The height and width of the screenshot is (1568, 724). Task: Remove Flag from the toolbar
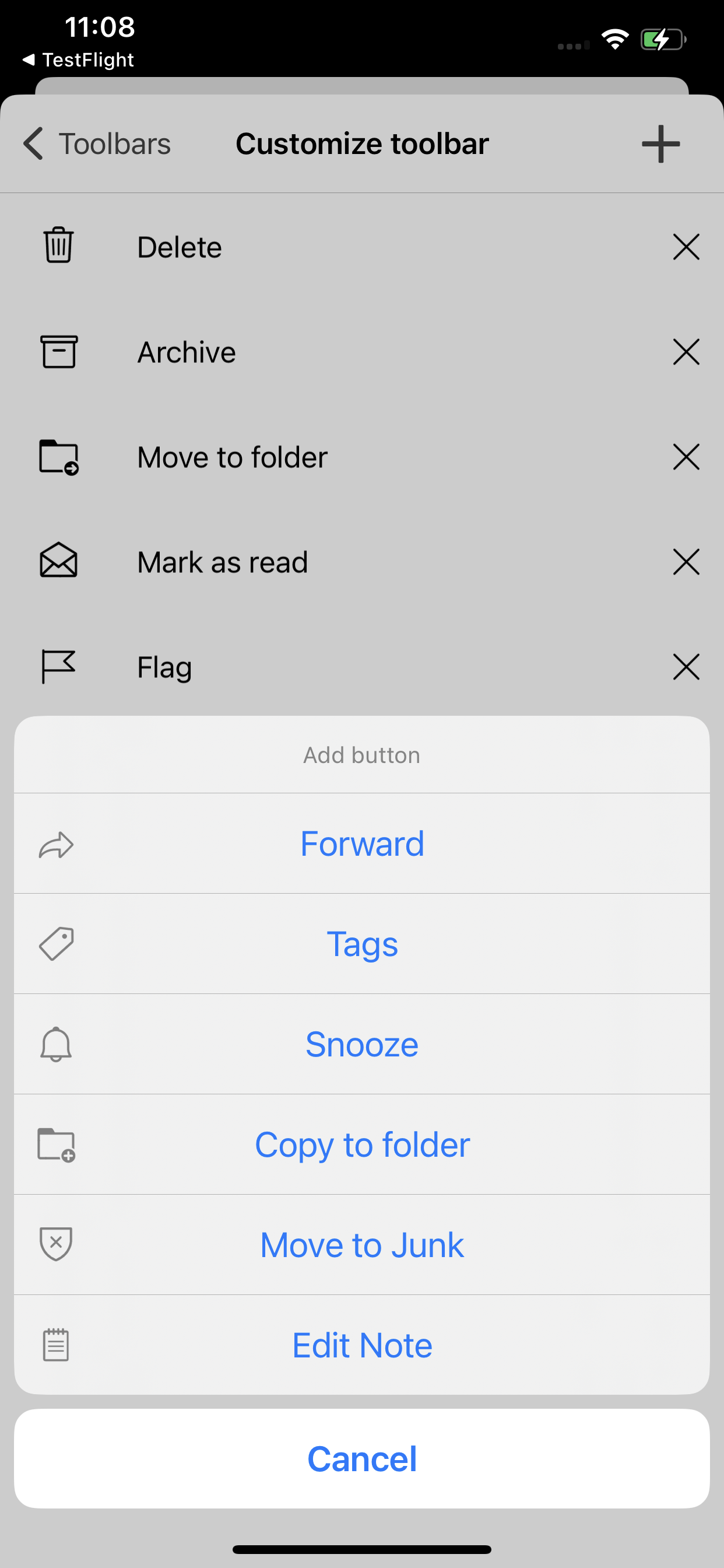[x=686, y=667]
